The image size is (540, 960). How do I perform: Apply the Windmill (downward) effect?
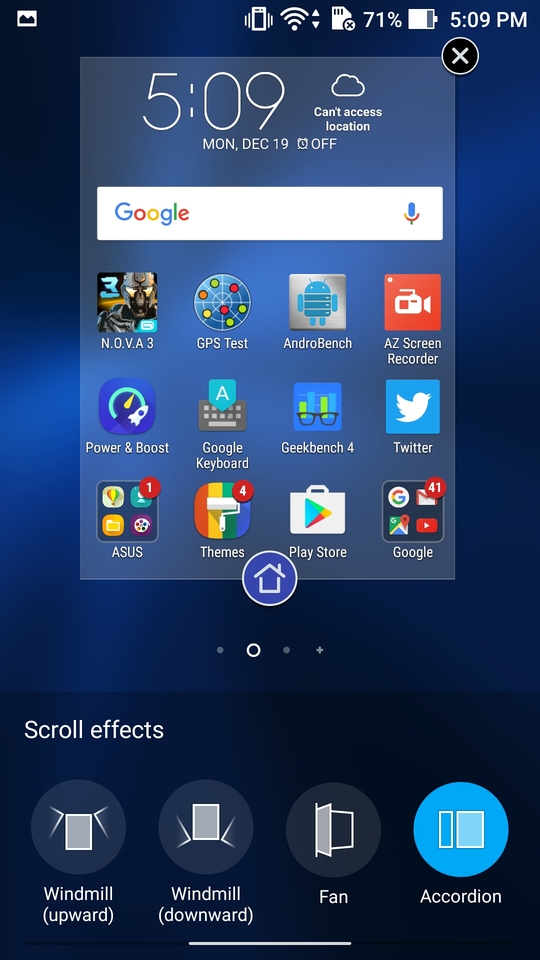click(206, 829)
